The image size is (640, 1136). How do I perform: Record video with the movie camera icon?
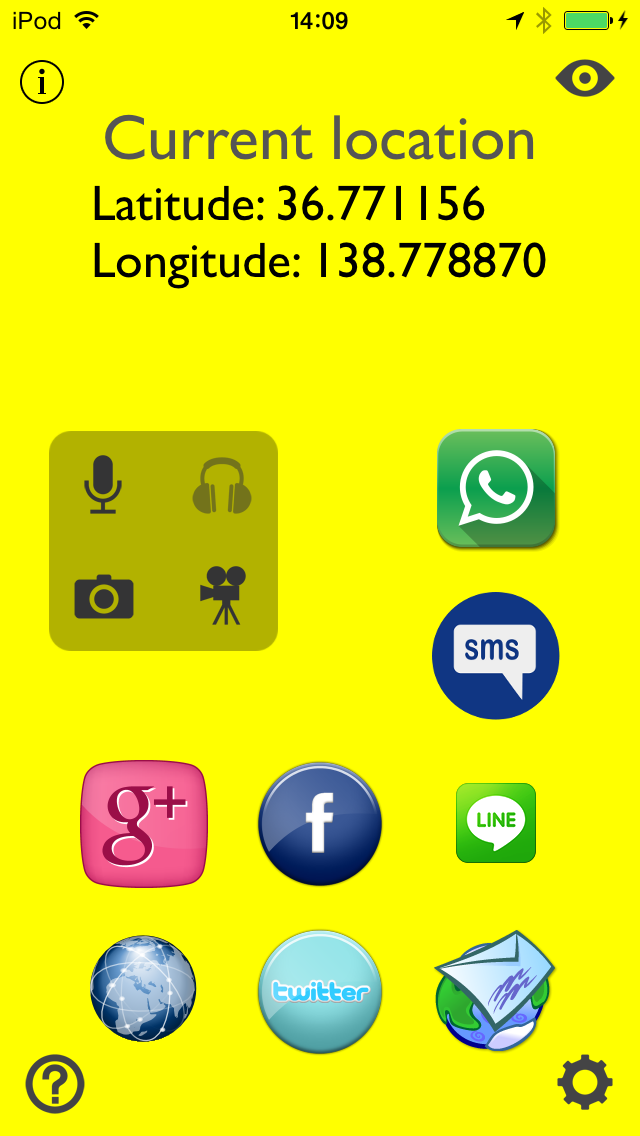223,596
